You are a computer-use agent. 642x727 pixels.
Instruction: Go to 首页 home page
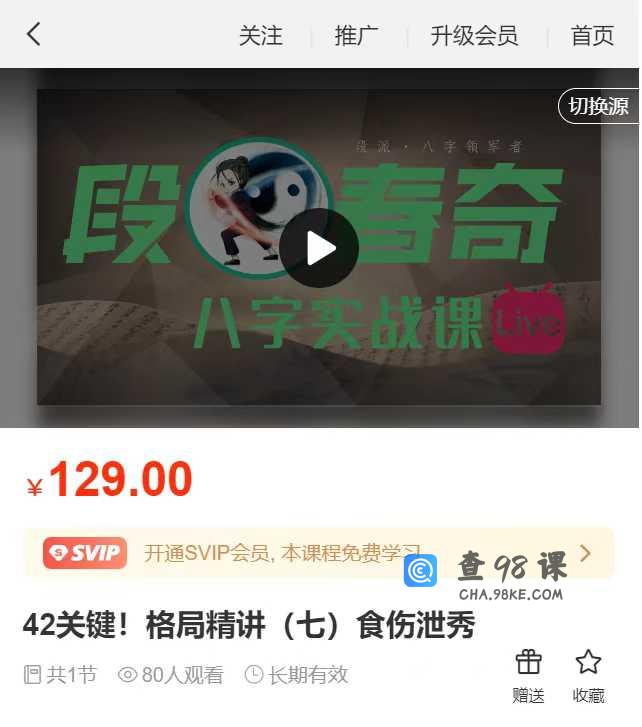tap(592, 36)
